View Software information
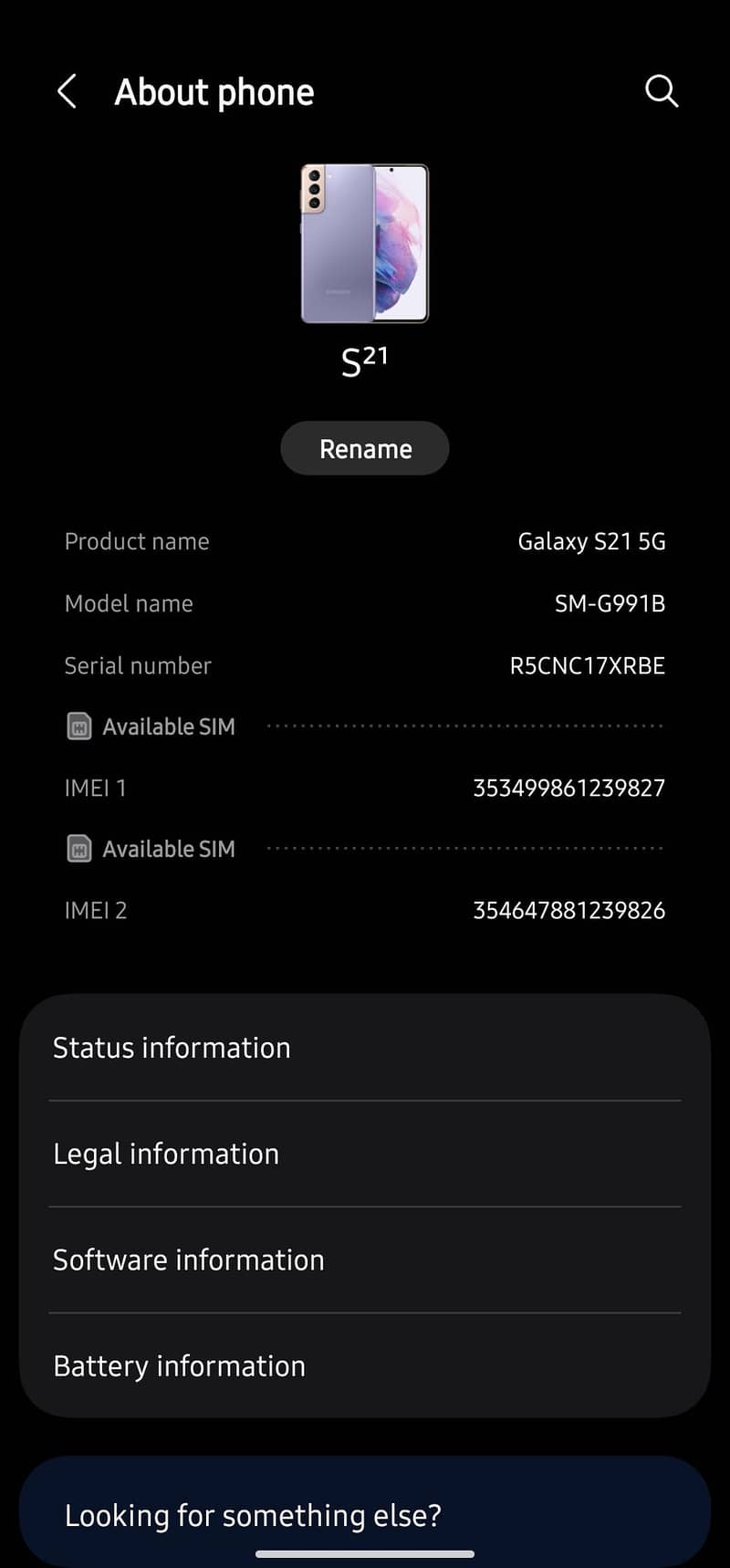 (x=364, y=1260)
